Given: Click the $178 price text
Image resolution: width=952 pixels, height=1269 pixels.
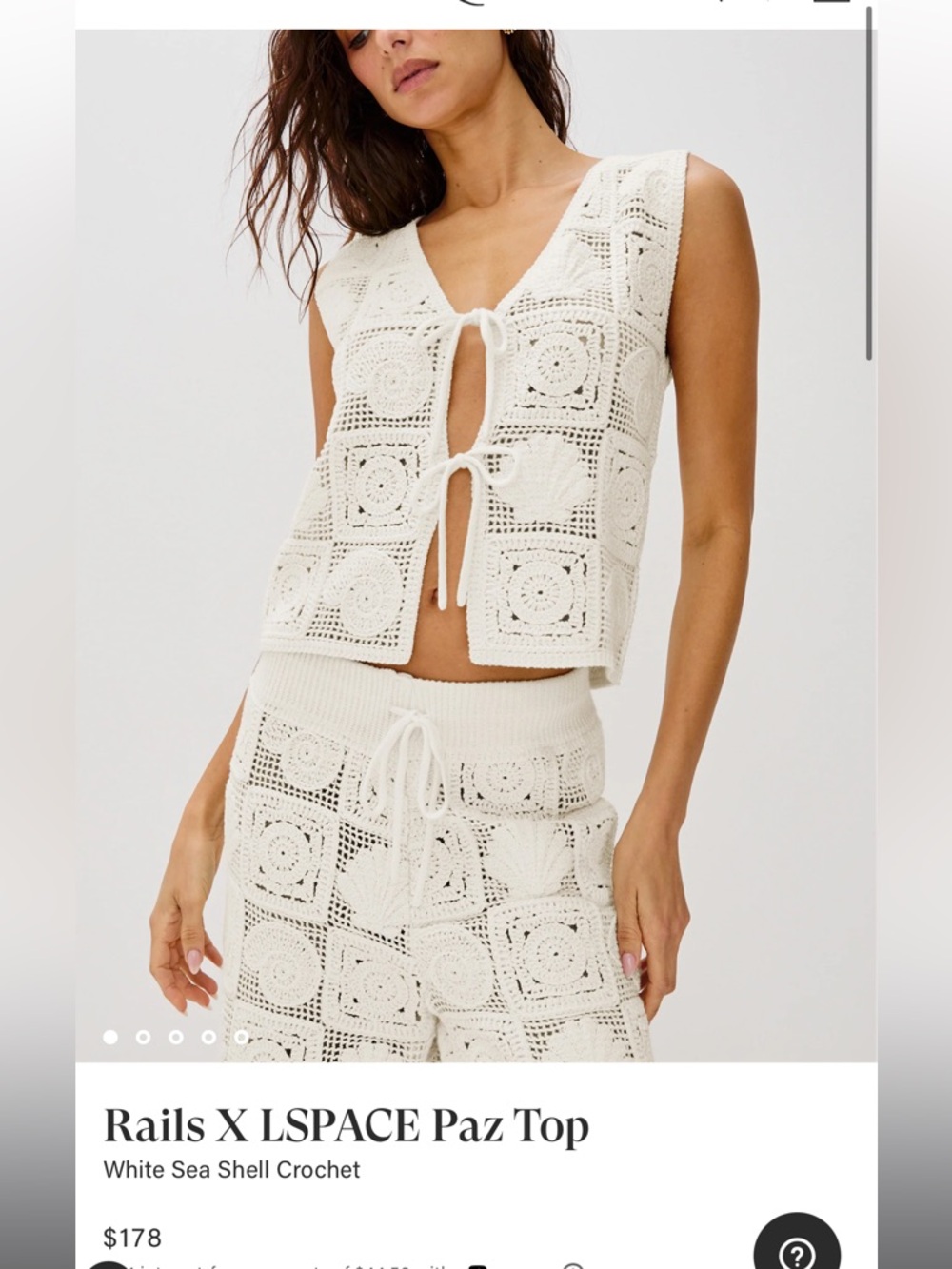Looking at the screenshot, I should click(133, 1238).
